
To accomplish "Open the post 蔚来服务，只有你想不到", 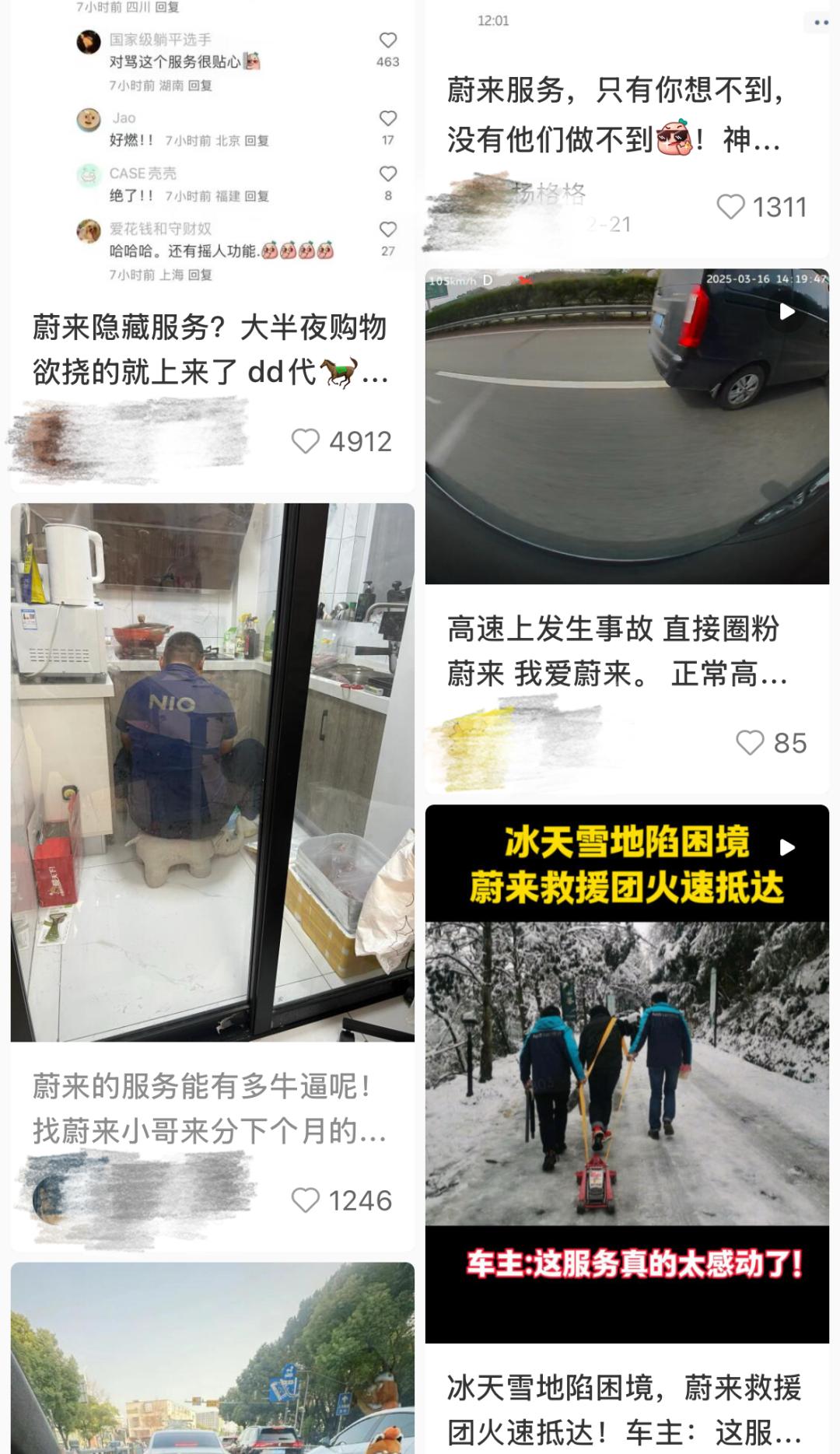I will point(614,115).
